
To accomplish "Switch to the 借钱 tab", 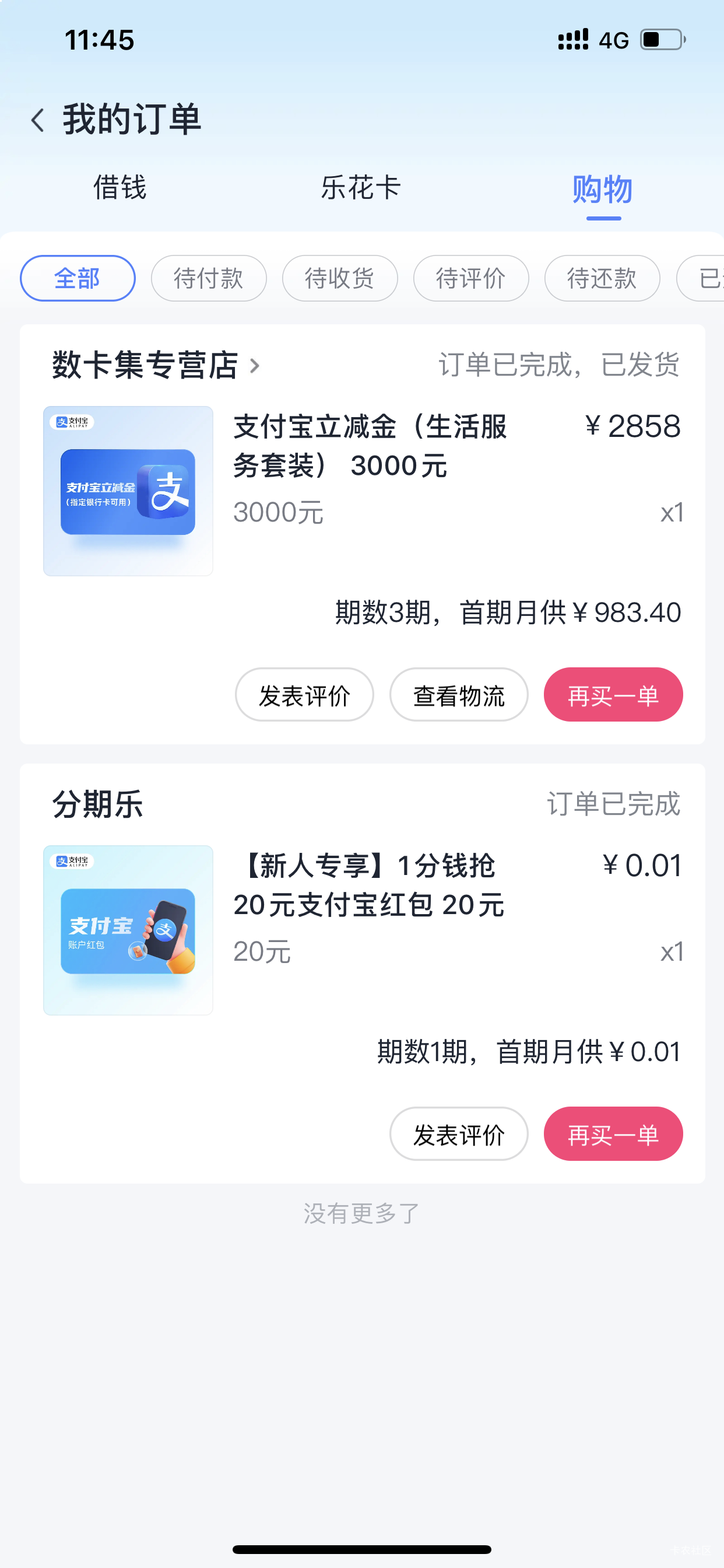I will [x=120, y=187].
